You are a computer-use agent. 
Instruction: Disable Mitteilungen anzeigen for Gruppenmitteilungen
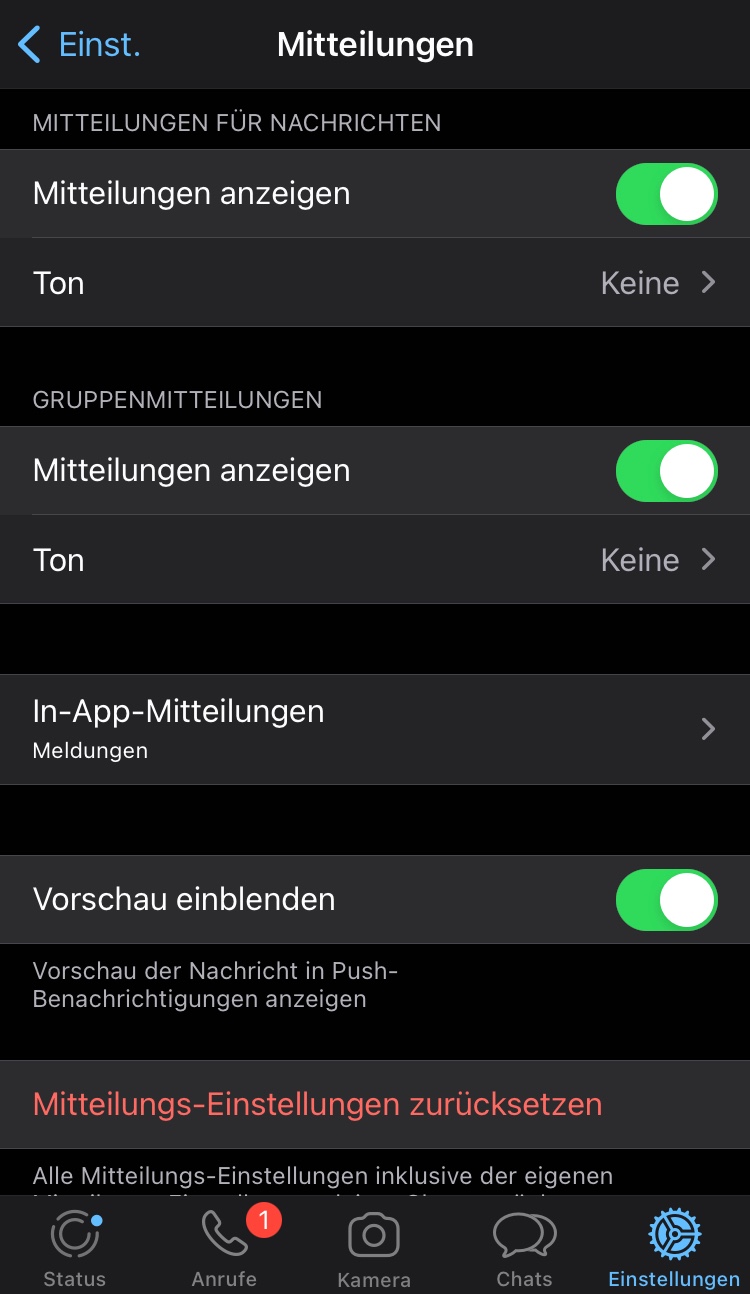pos(666,471)
